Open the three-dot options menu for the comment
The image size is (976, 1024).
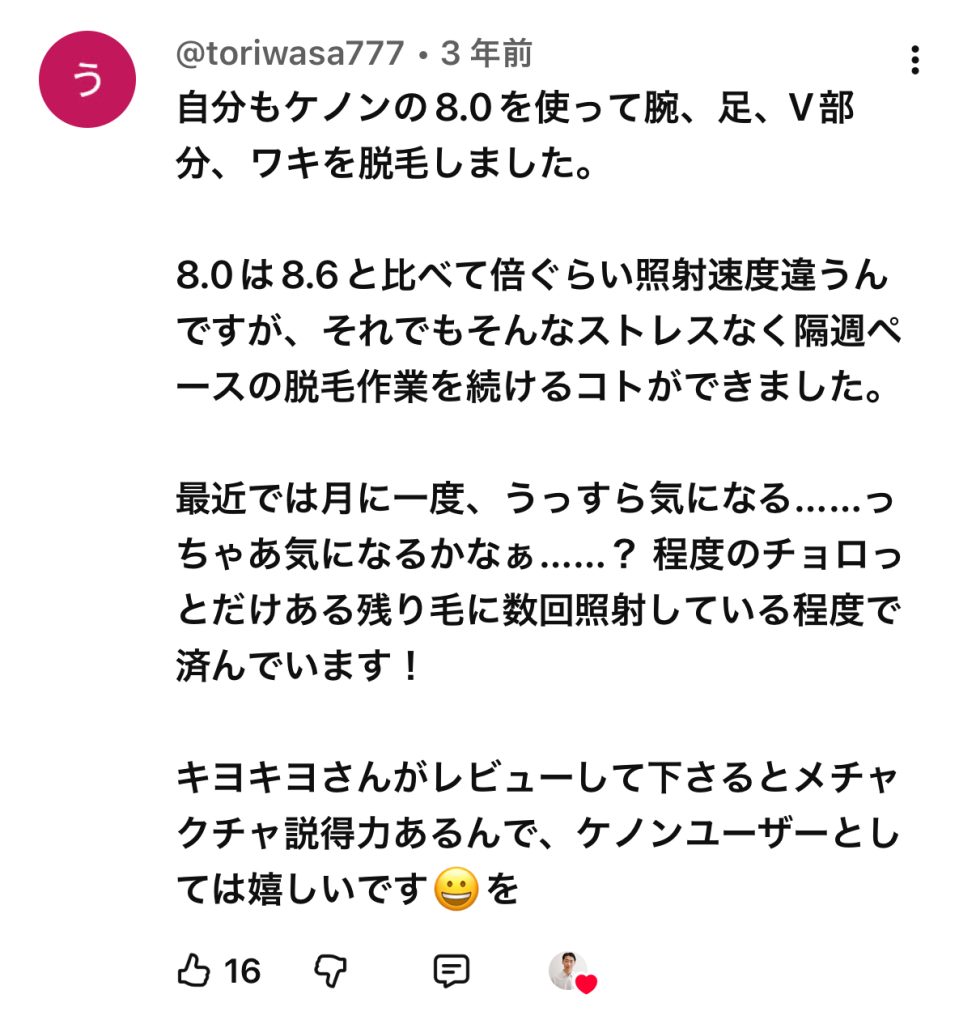tap(915, 63)
